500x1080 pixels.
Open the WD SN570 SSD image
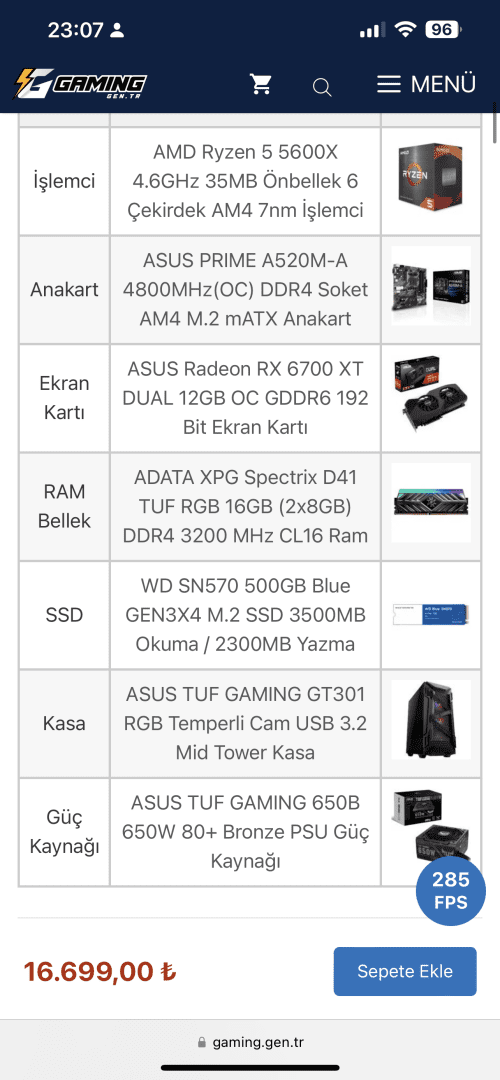(x=430, y=614)
